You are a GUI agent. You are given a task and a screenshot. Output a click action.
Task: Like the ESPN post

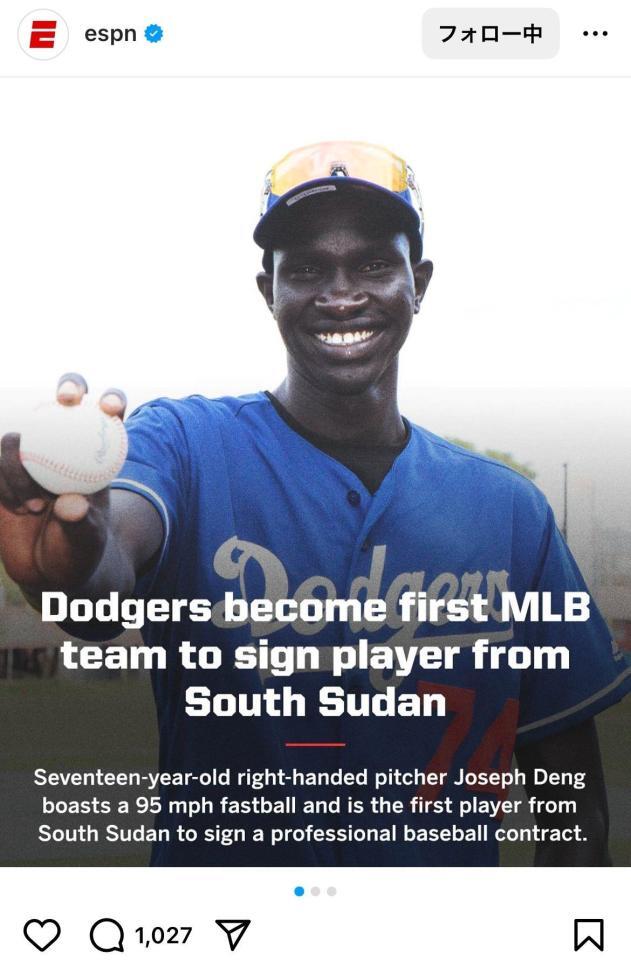point(42,935)
